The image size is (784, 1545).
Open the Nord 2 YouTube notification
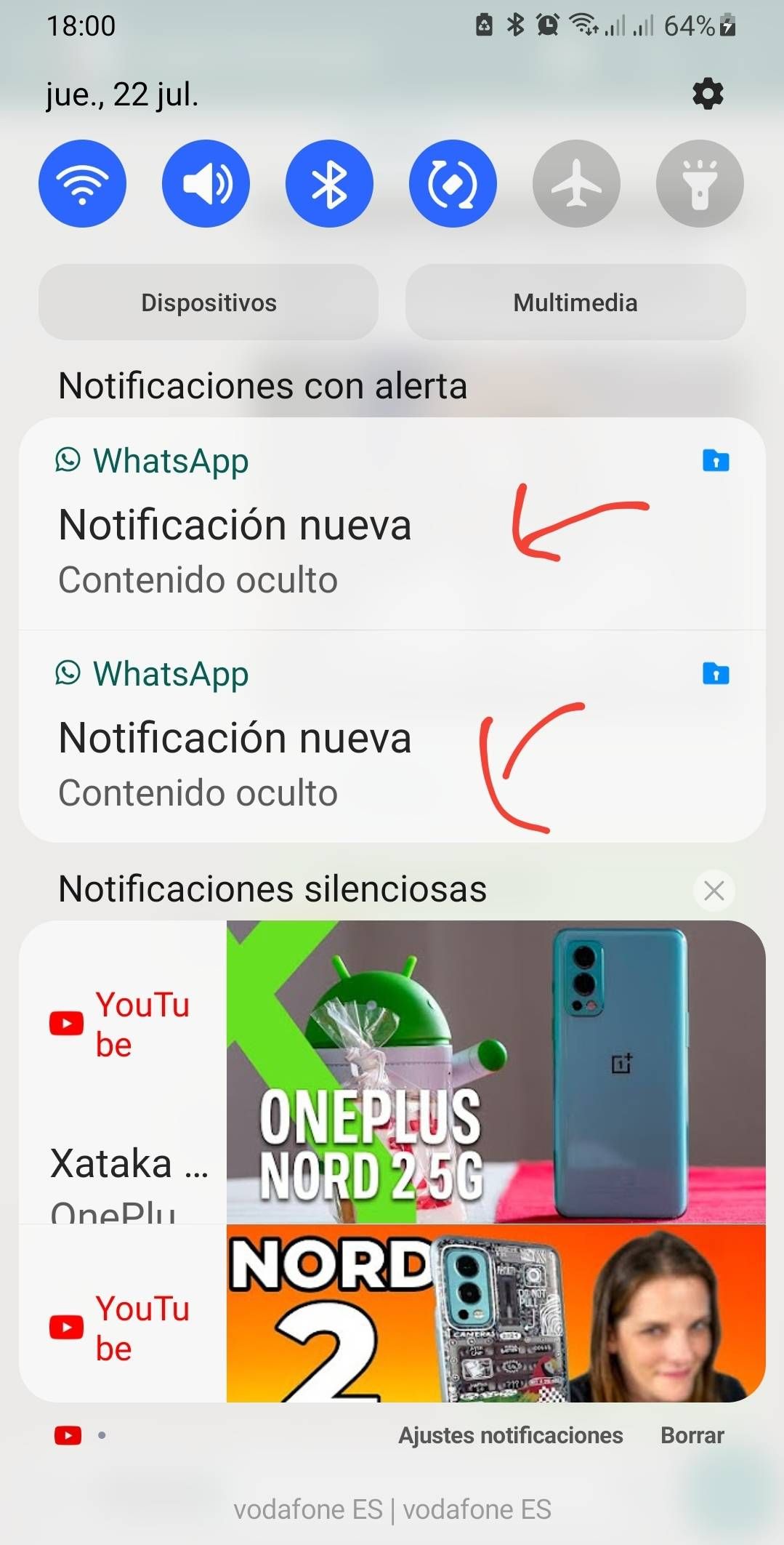pos(392,1314)
